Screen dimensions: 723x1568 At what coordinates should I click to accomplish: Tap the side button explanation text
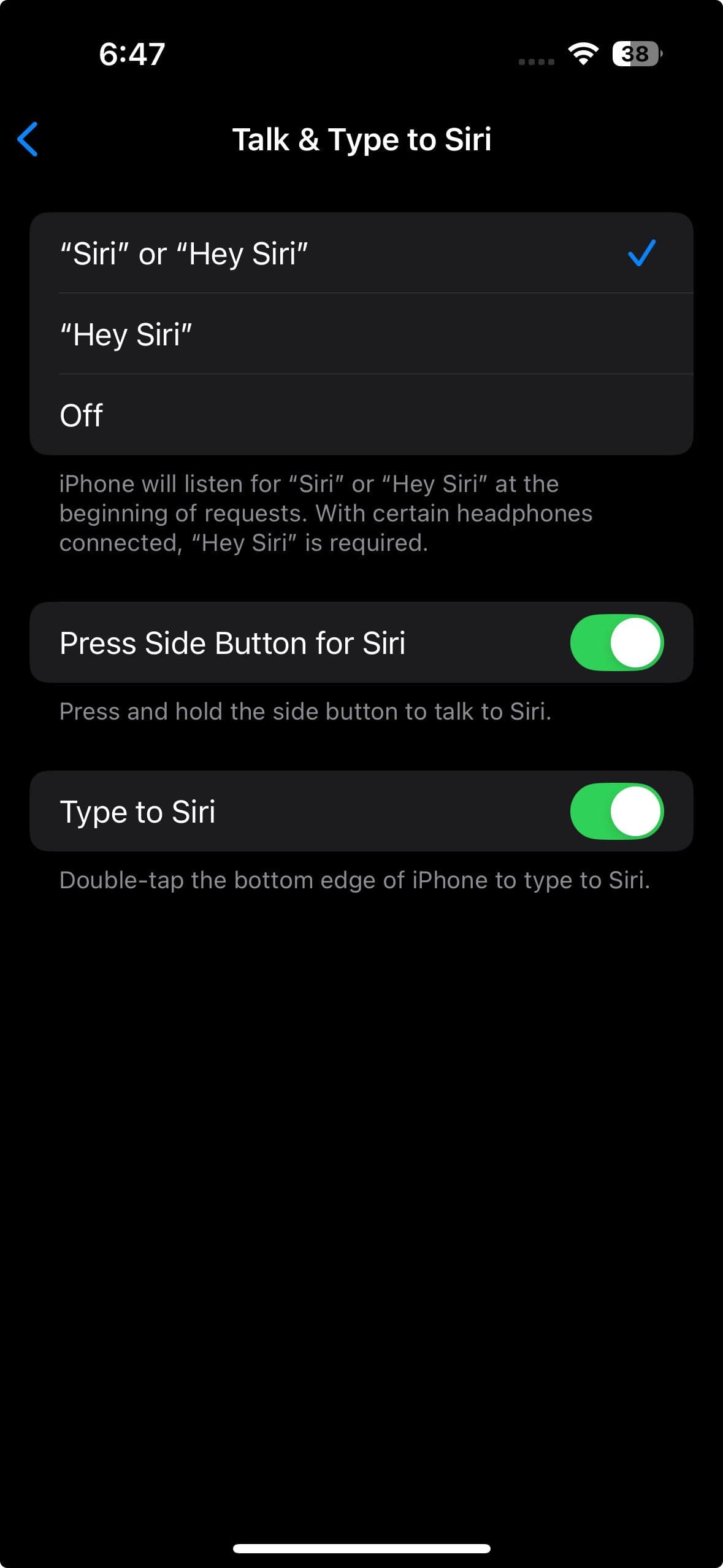tap(307, 711)
